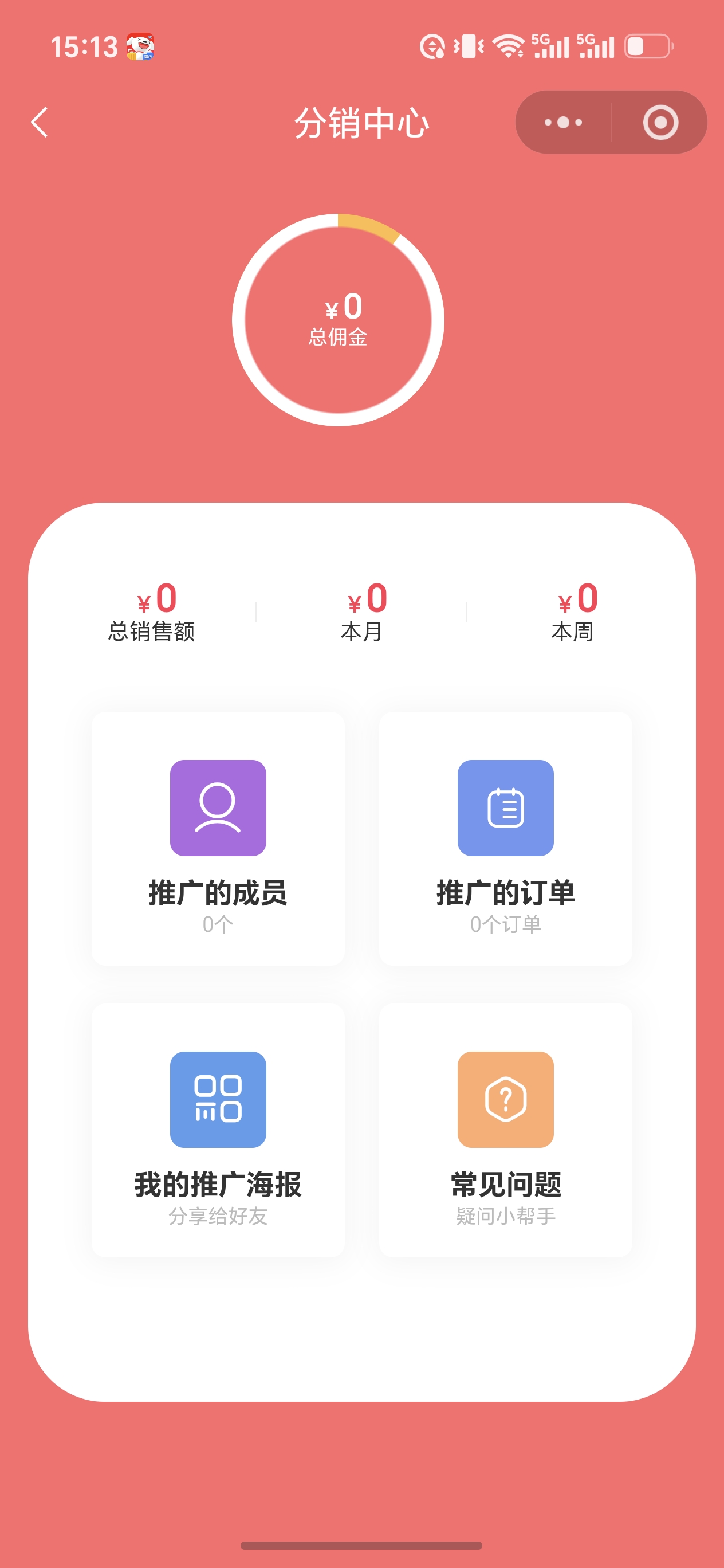This screenshot has height=1568, width=724.
Task: Tap the 总佣金 commission circle
Action: point(339,320)
